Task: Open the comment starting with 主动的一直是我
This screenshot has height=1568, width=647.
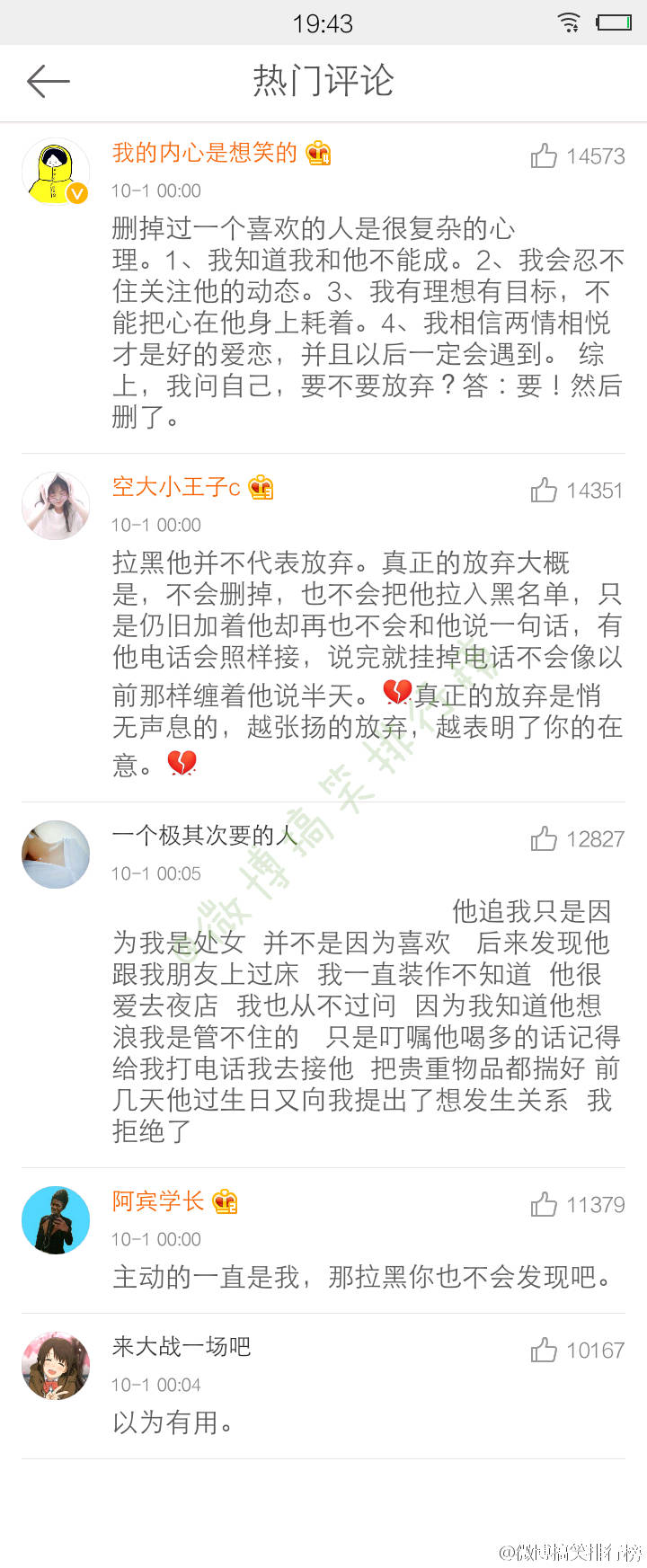Action: click(362, 1277)
